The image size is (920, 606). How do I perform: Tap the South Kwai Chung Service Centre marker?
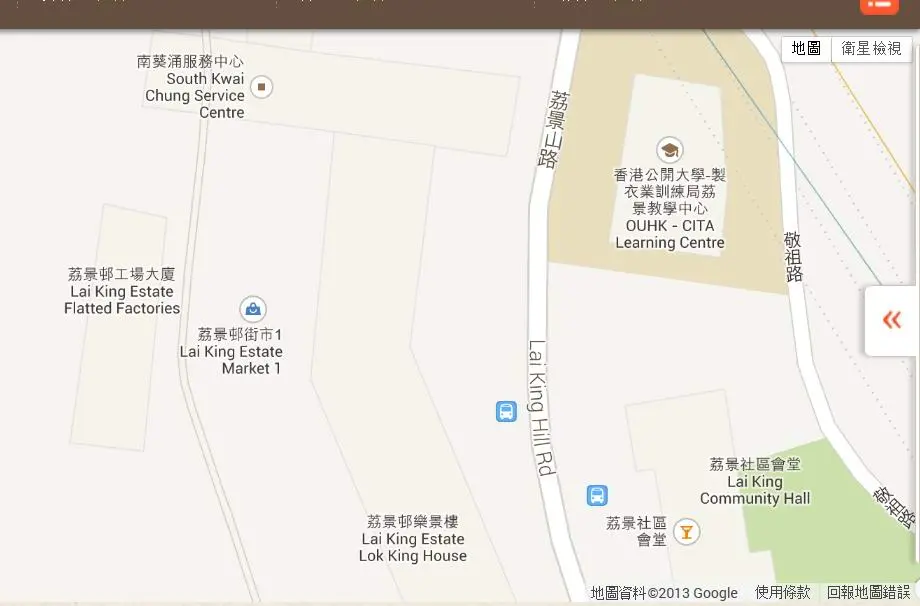point(262,87)
